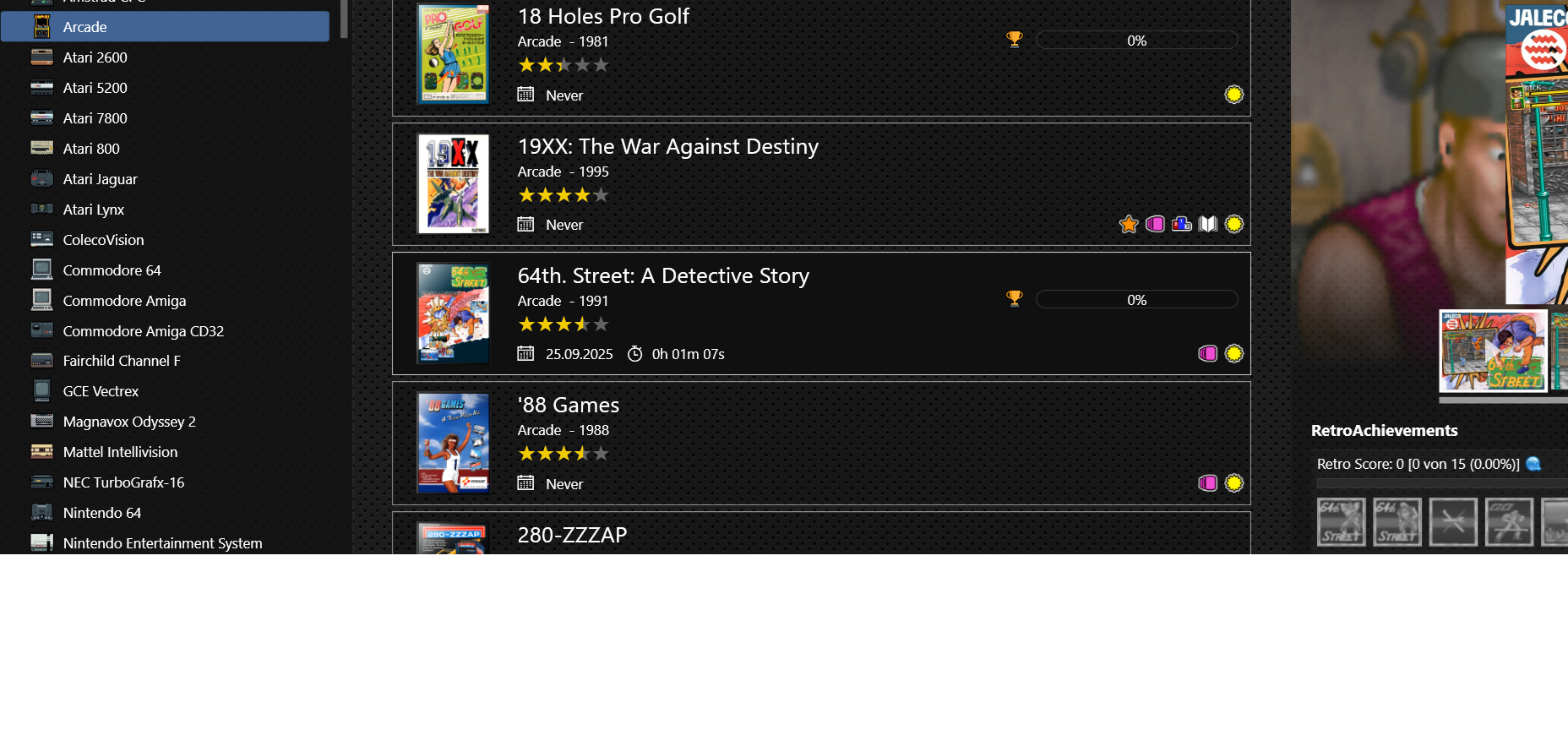
Task: Select the Atari Lynx platform
Action: pos(93,210)
